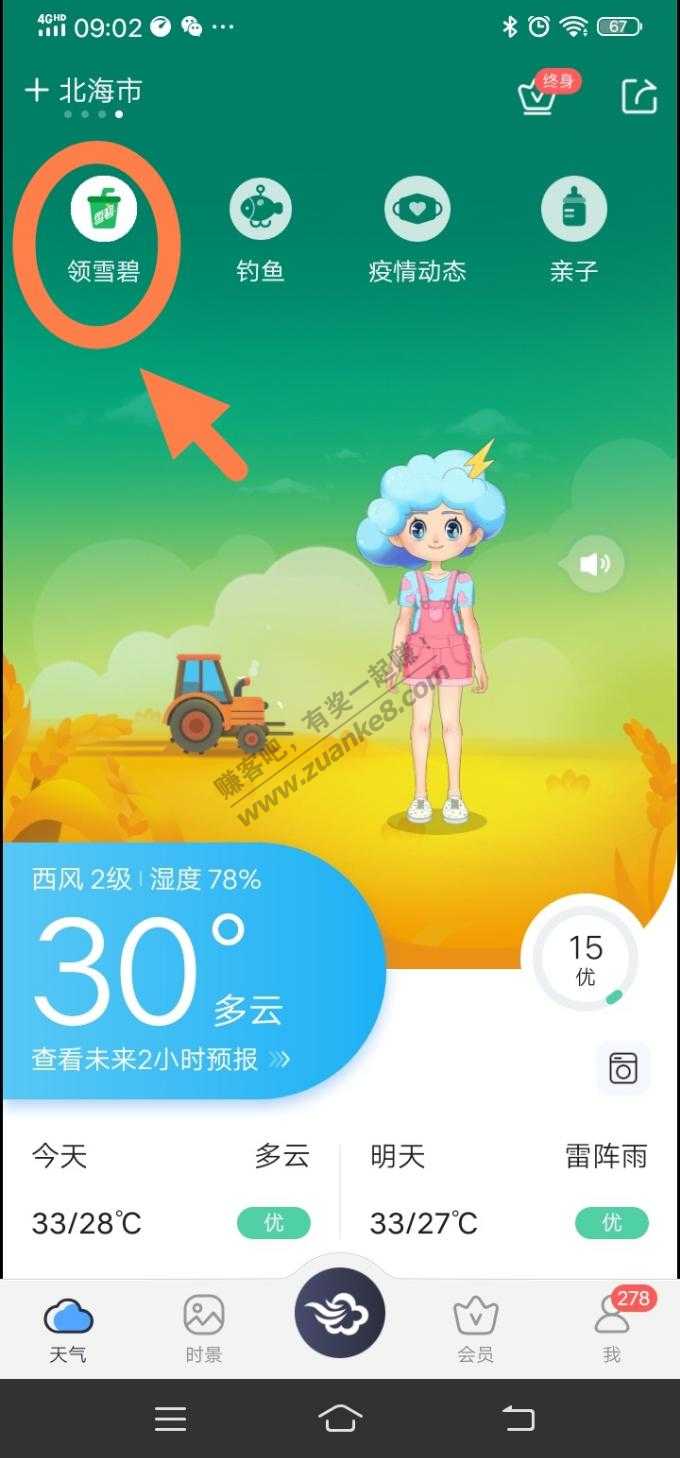The width and height of the screenshot is (680, 1458).
Task: Play the voice weather broadcast
Action: [596, 564]
